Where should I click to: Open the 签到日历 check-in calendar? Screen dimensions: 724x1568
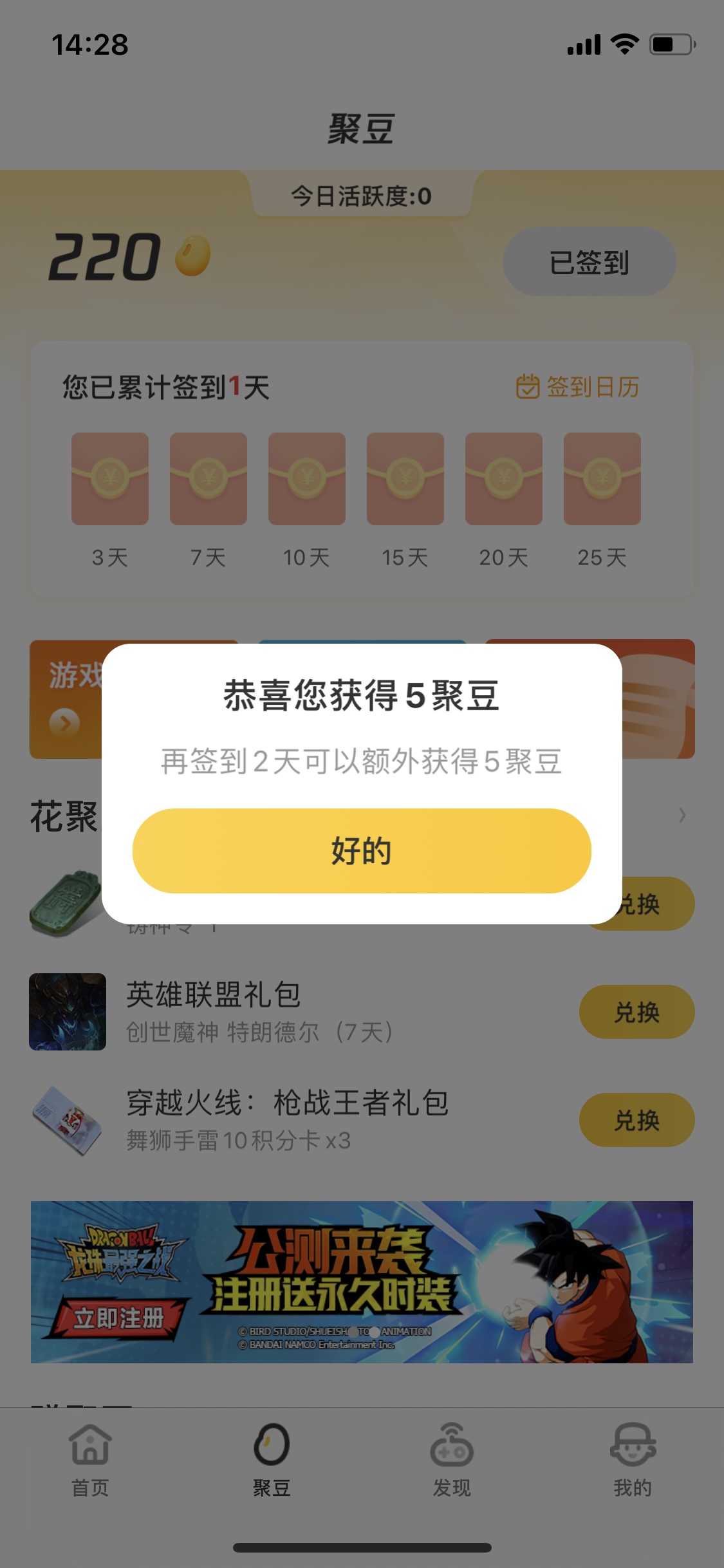tap(578, 387)
